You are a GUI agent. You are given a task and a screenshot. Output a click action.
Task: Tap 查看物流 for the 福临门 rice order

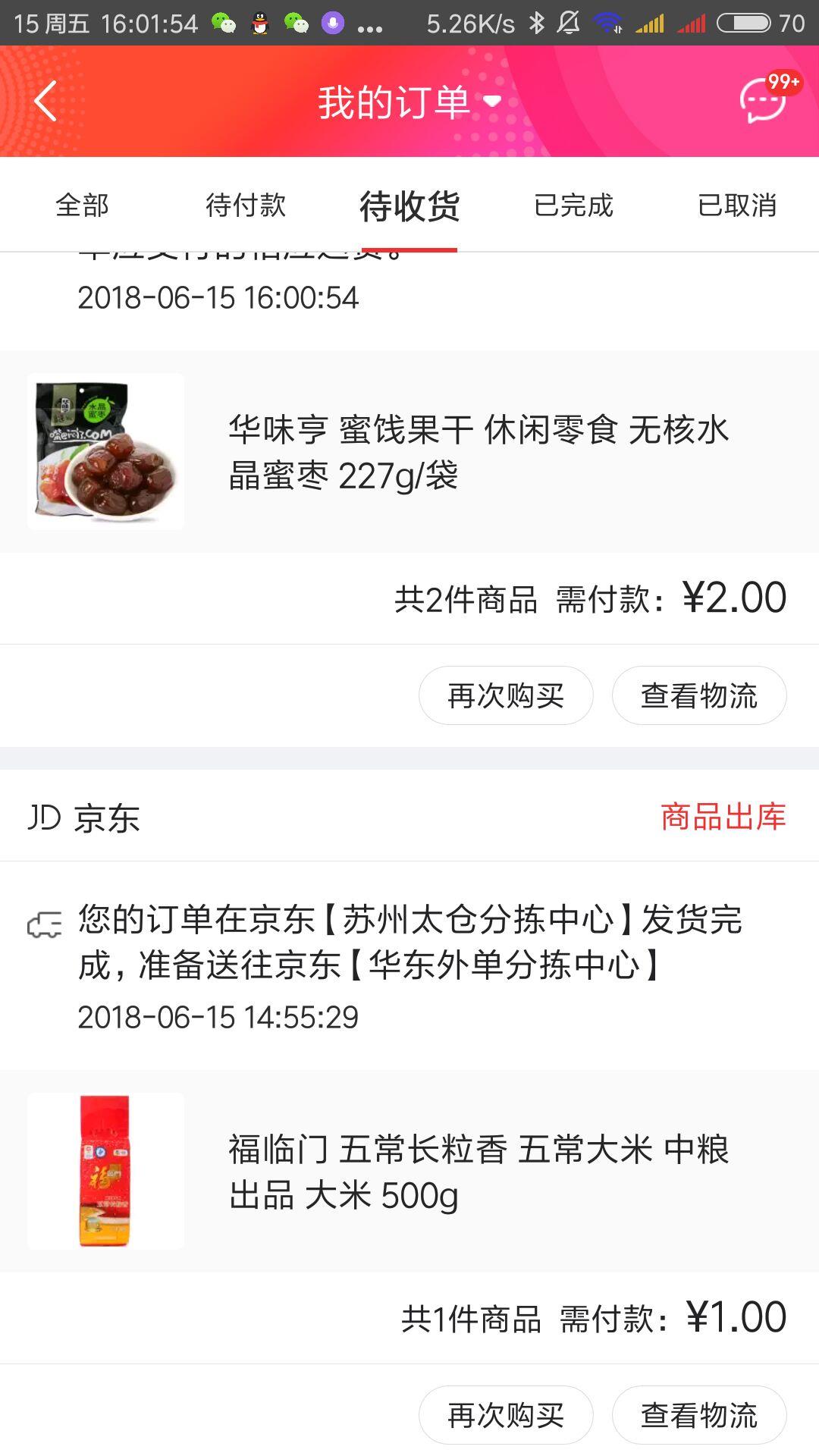click(x=699, y=1415)
